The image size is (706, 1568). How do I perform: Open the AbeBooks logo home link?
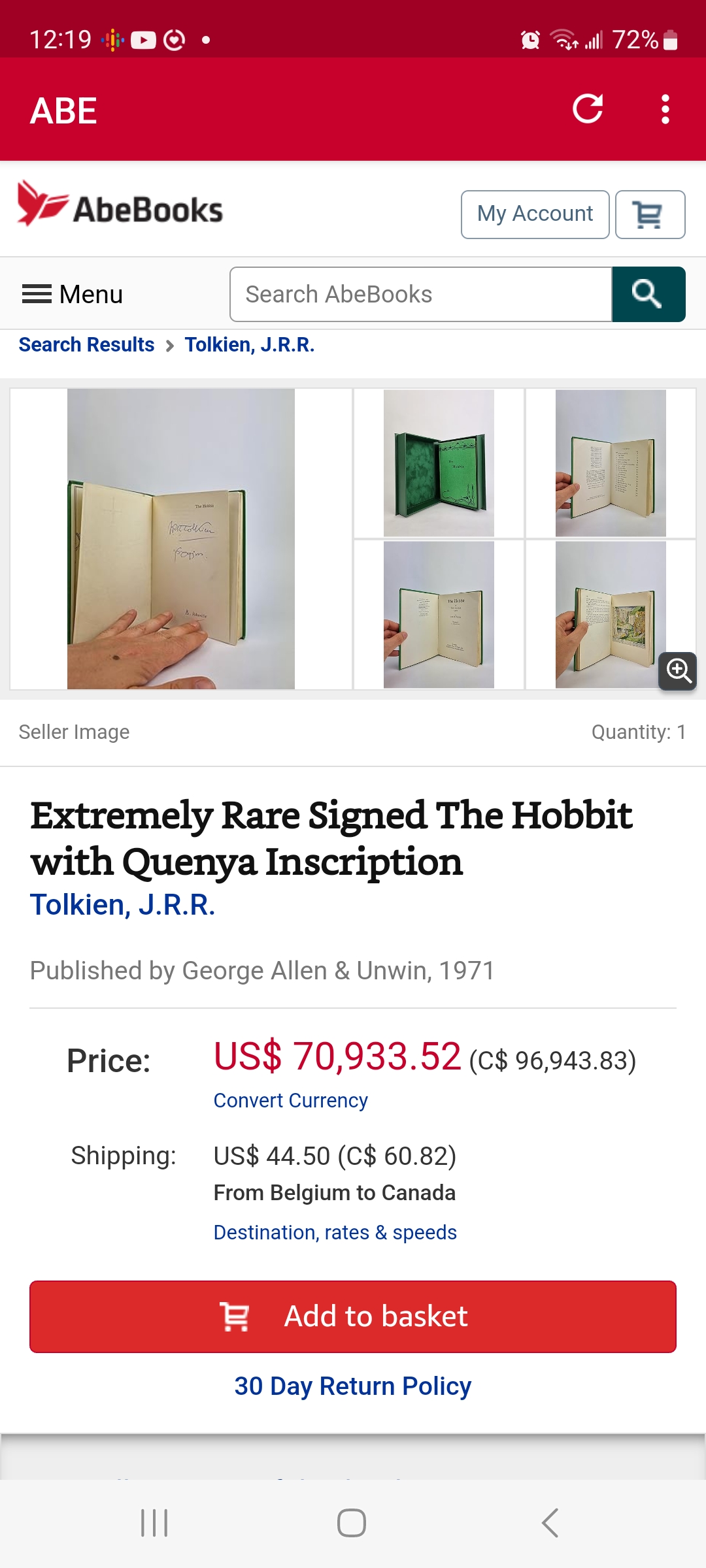[120, 208]
